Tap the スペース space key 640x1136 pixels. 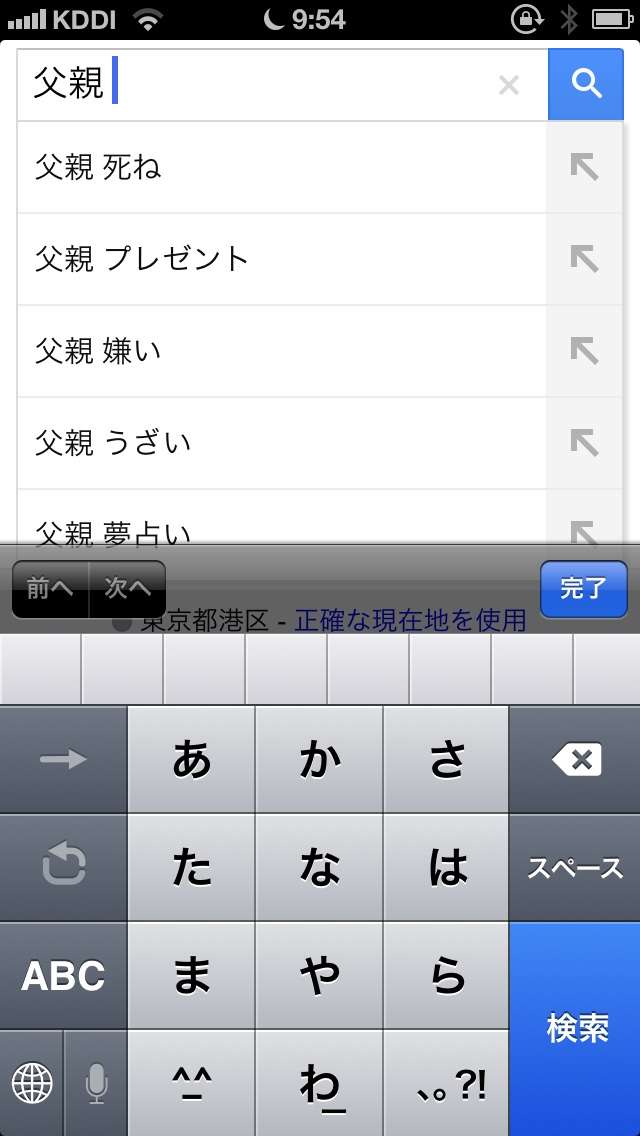pyautogui.click(x=576, y=868)
